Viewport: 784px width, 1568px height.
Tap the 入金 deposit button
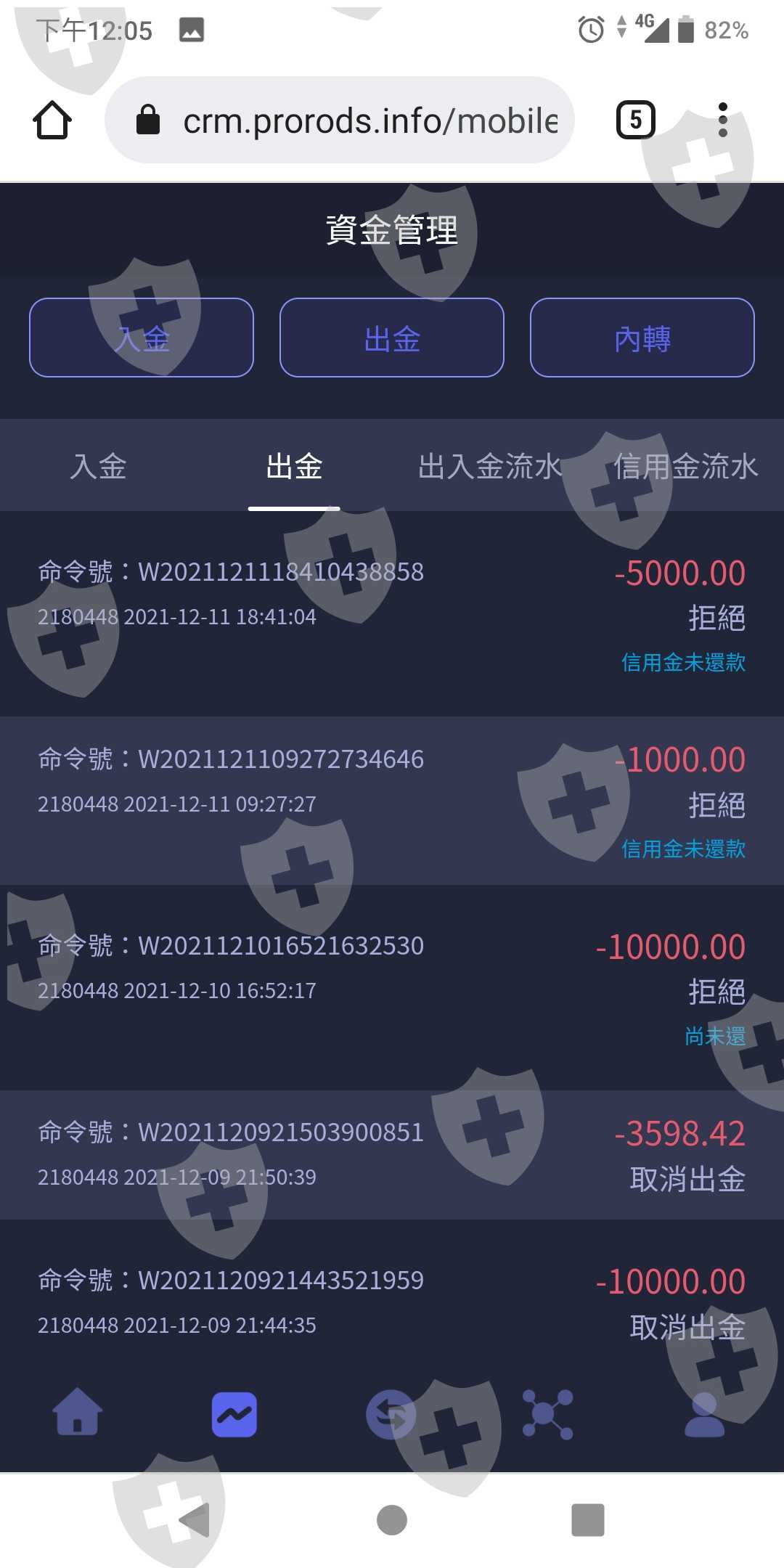pos(142,338)
